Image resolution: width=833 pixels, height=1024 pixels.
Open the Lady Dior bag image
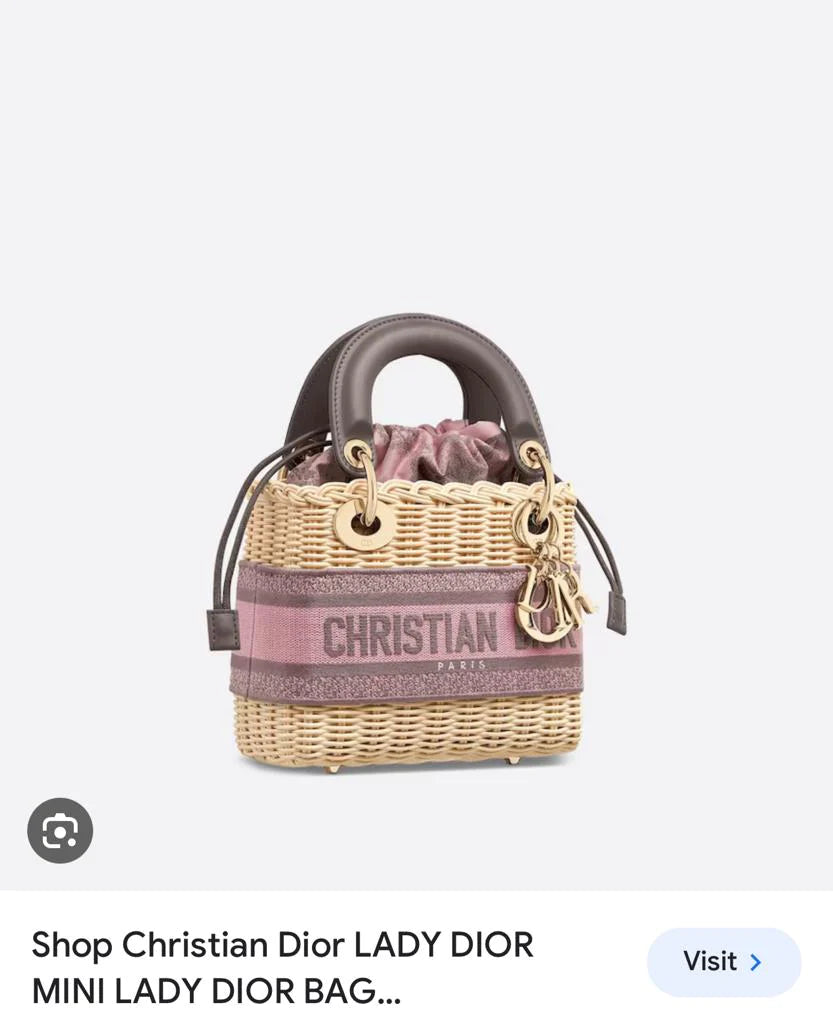pyautogui.click(x=416, y=545)
